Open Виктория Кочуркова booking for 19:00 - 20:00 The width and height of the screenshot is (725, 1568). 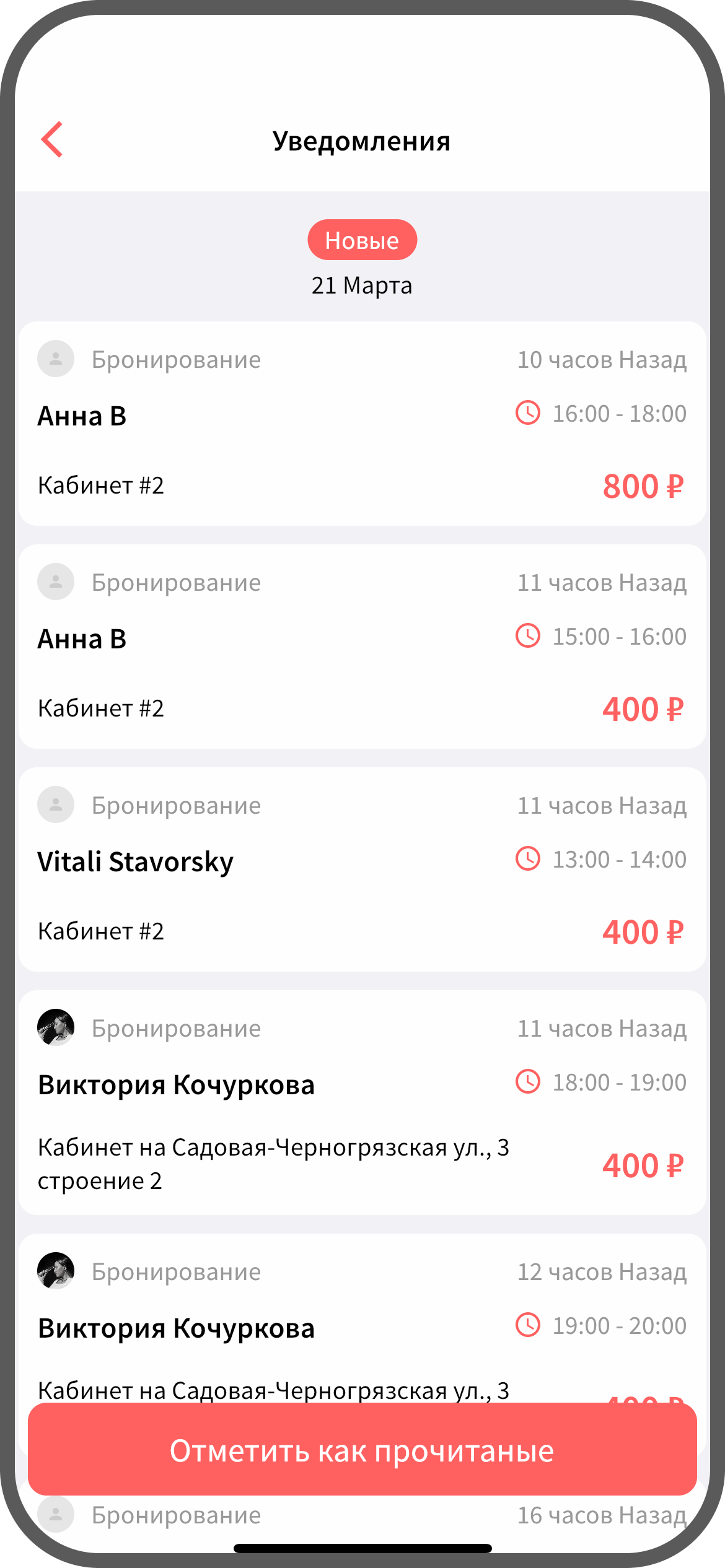pyautogui.click(x=362, y=1326)
